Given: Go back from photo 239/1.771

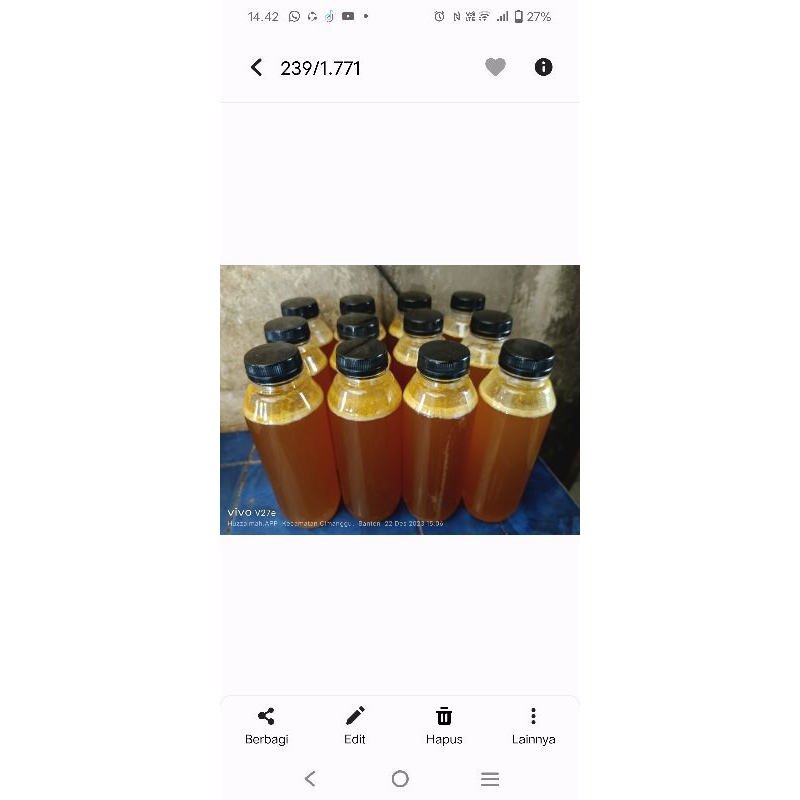Looking at the screenshot, I should pos(257,67).
